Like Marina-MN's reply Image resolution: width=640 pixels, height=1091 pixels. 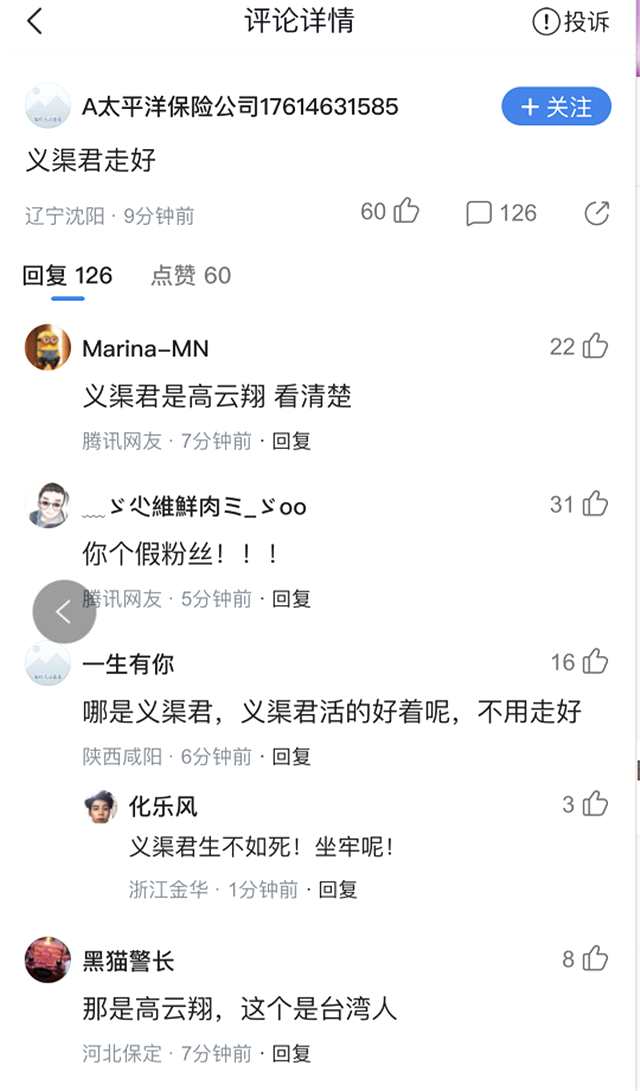tap(595, 347)
